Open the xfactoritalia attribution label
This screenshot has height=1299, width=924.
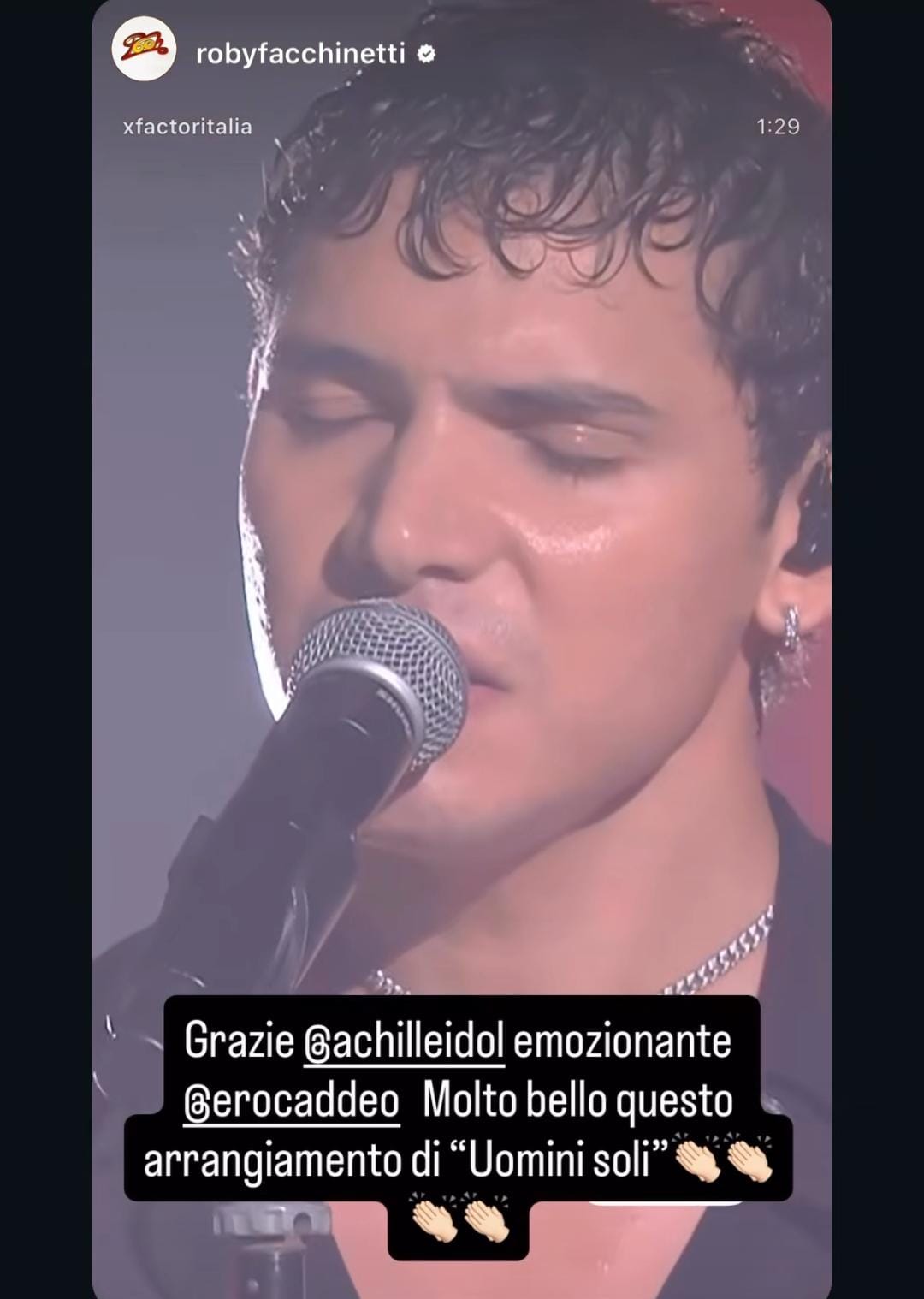[187, 127]
